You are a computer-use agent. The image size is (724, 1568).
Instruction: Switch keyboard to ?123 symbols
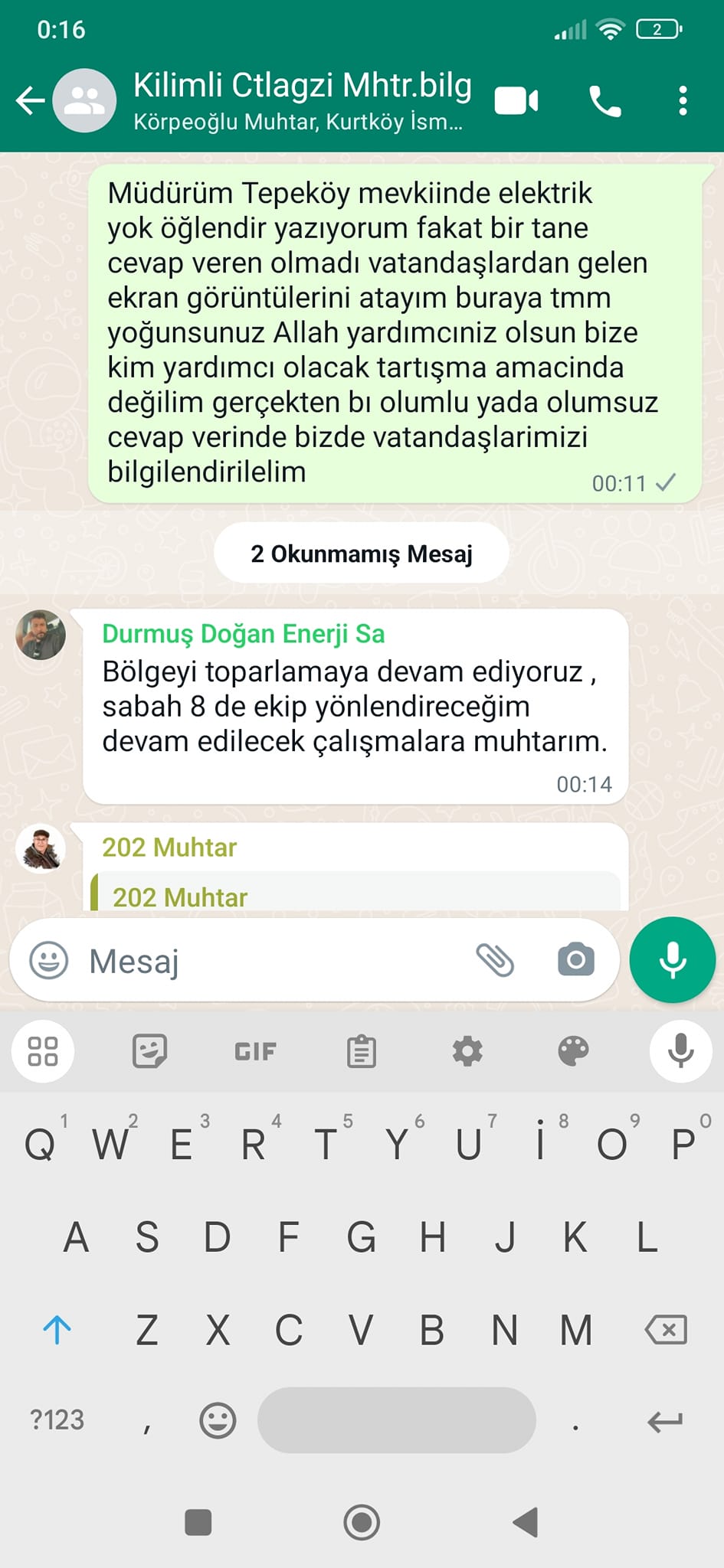coord(57,1420)
